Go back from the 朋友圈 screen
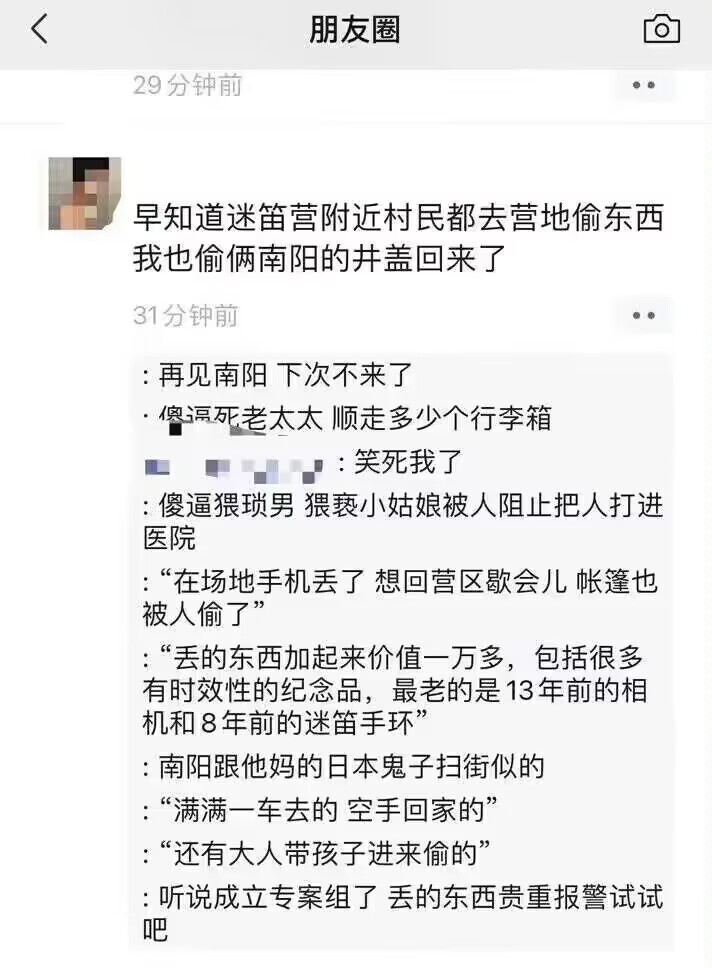712x968 pixels. [39, 30]
